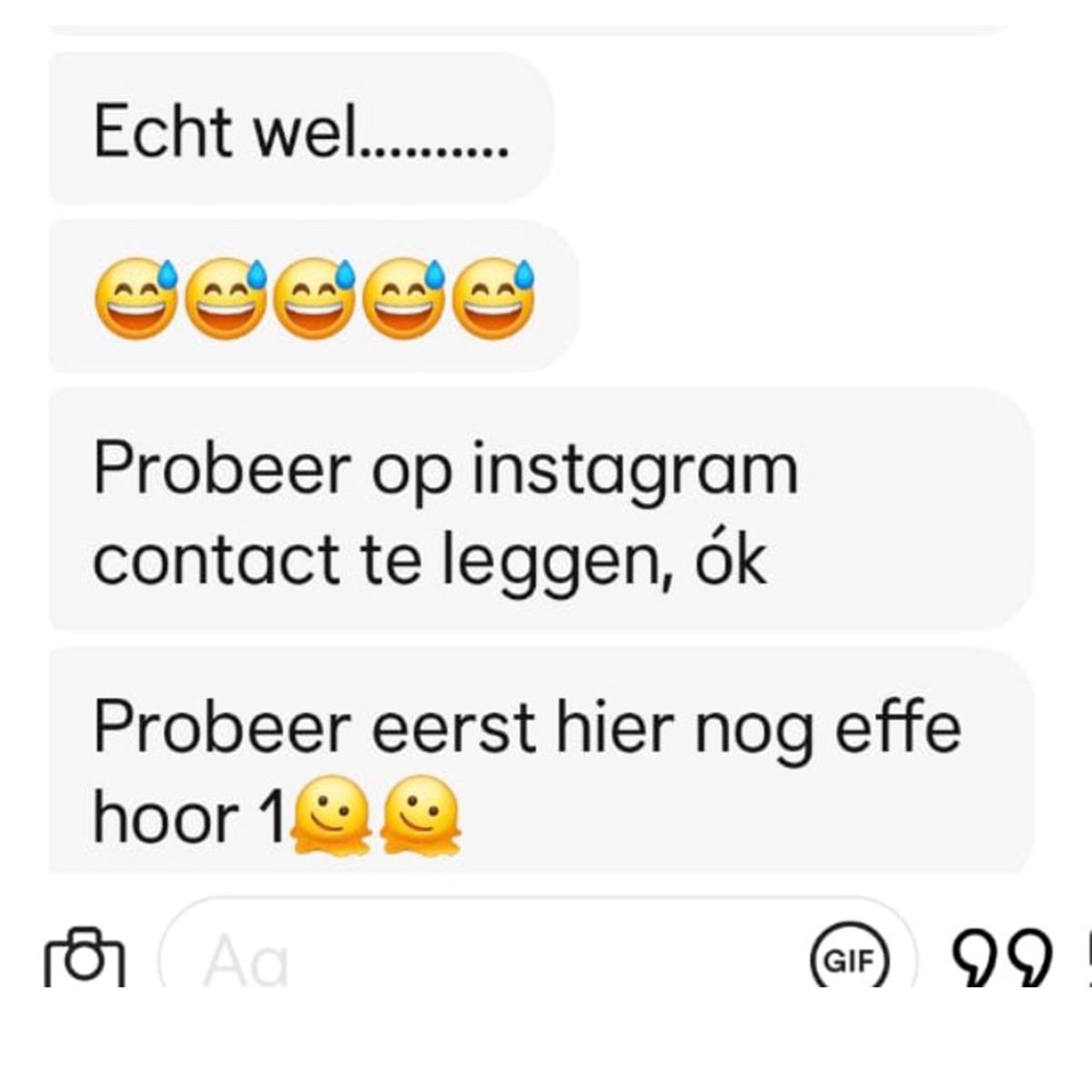This screenshot has height=1092, width=1092.
Task: Tap the quotation marks icon
Action: [1002, 959]
